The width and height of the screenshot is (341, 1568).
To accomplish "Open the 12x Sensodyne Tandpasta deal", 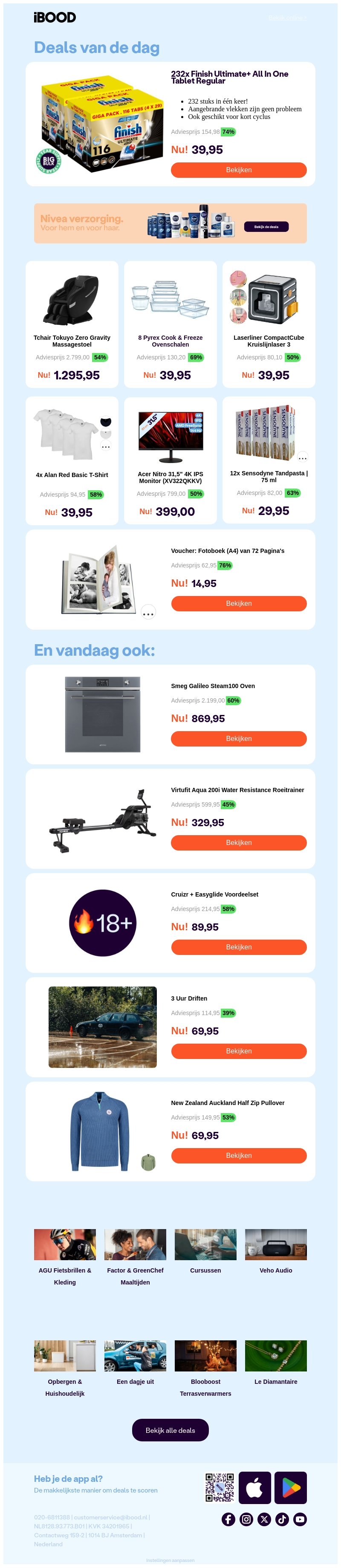I will (x=269, y=460).
